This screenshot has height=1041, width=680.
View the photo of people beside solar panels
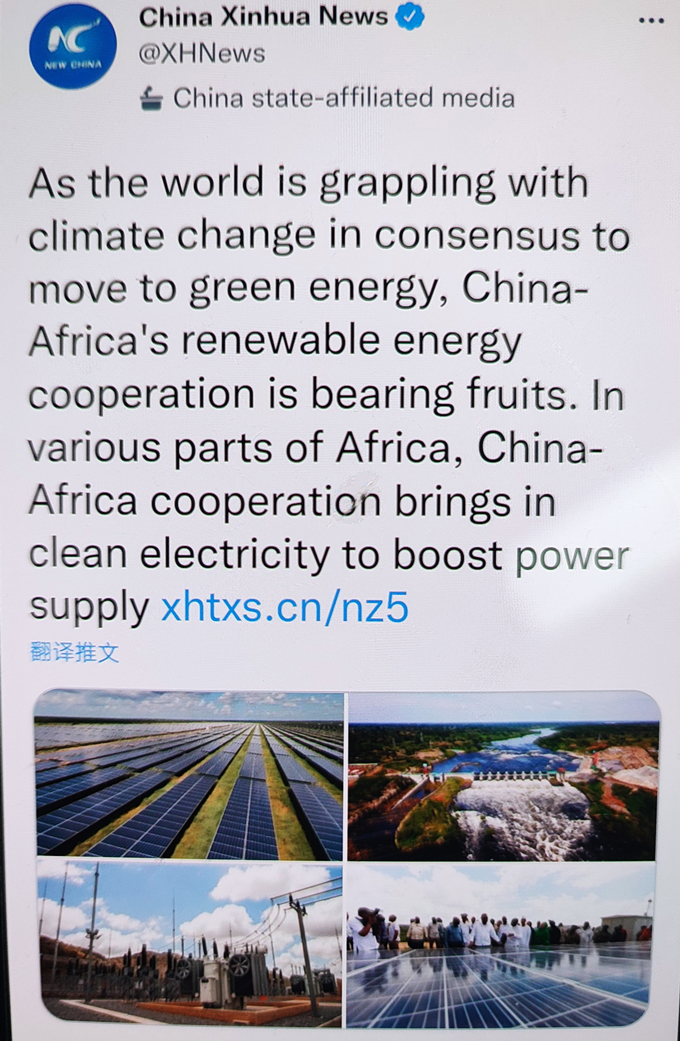point(503,945)
